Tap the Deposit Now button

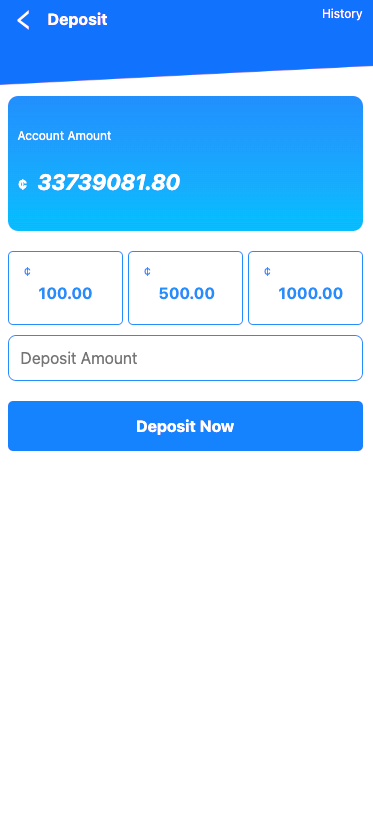click(x=185, y=426)
